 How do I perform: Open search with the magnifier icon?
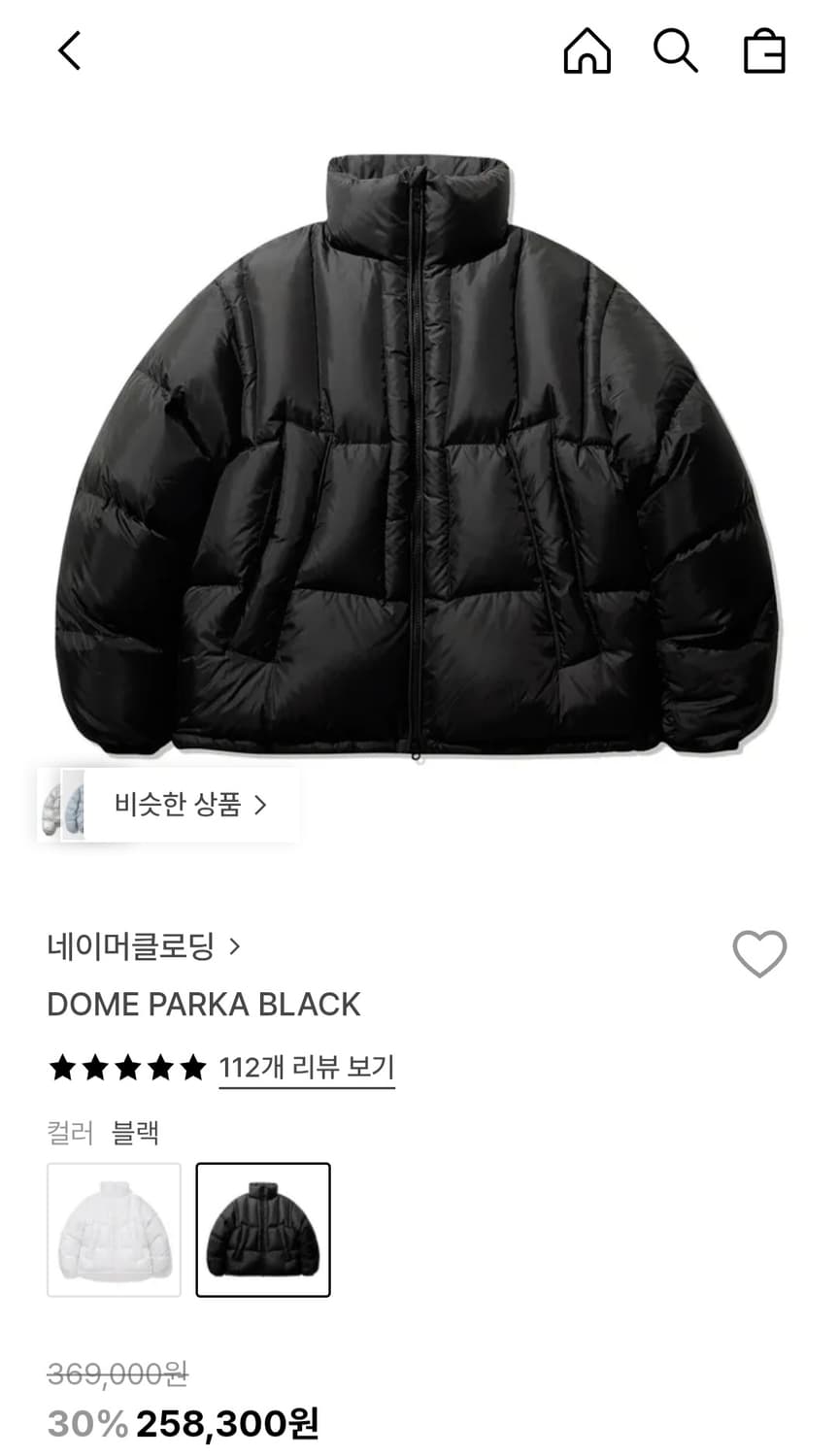point(676,51)
